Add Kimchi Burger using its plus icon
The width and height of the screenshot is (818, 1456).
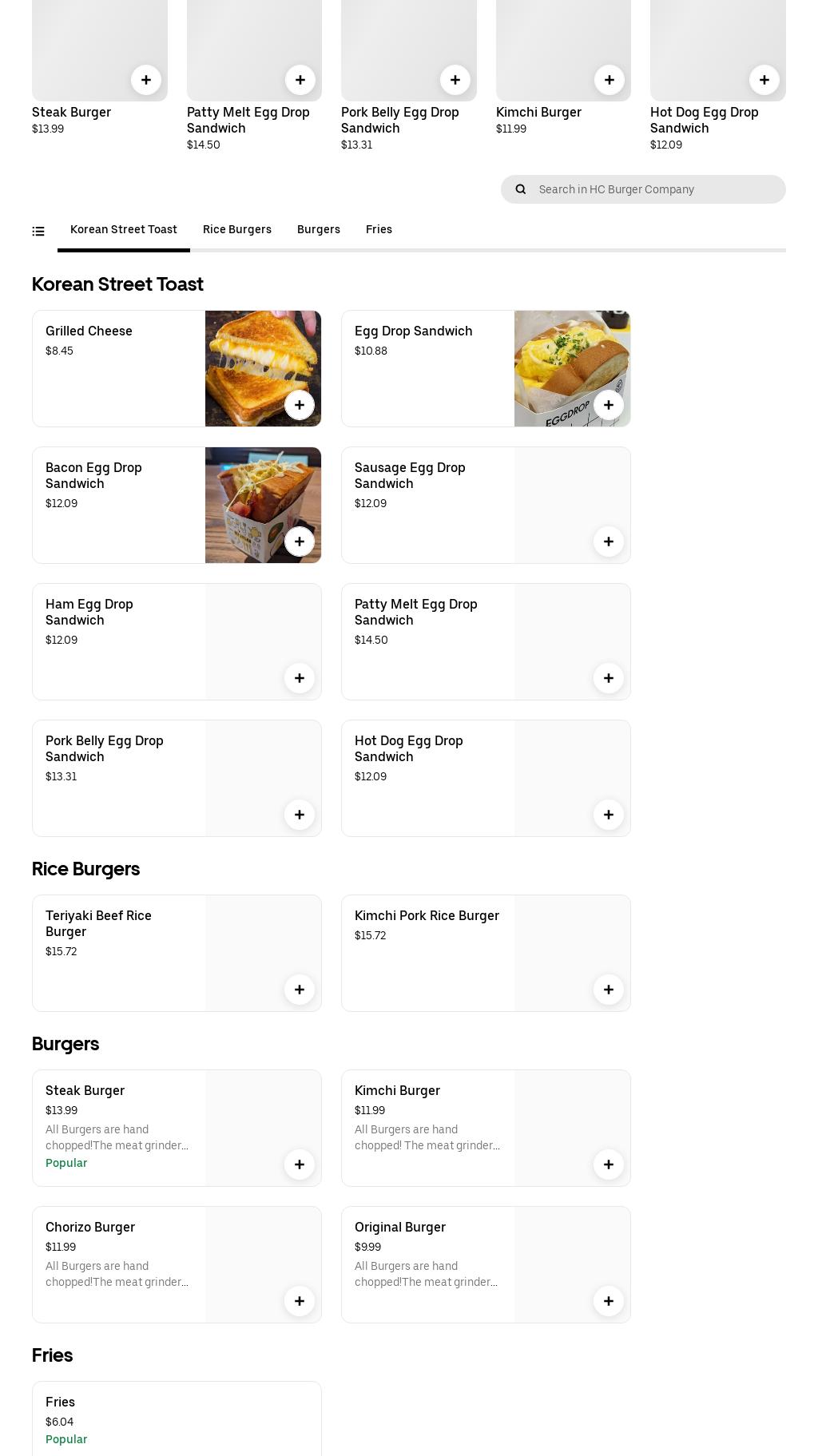(x=609, y=1164)
